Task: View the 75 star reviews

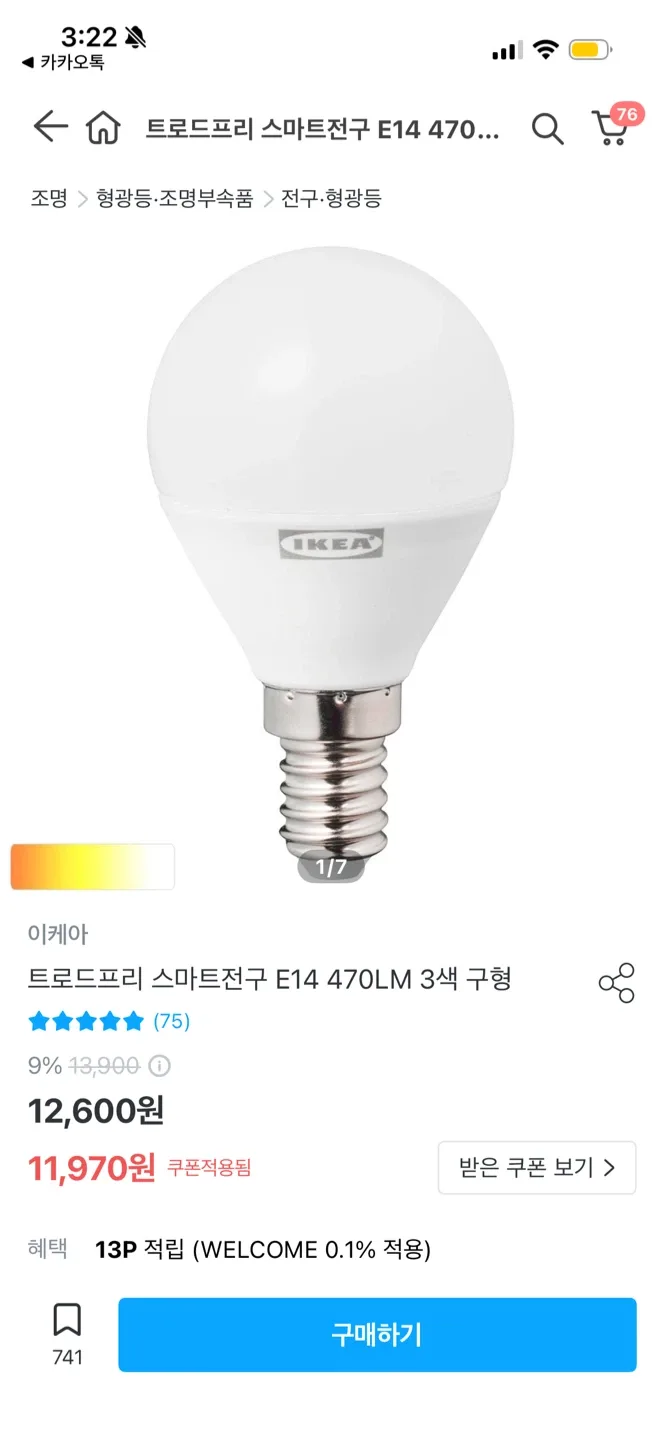Action: tap(109, 1021)
